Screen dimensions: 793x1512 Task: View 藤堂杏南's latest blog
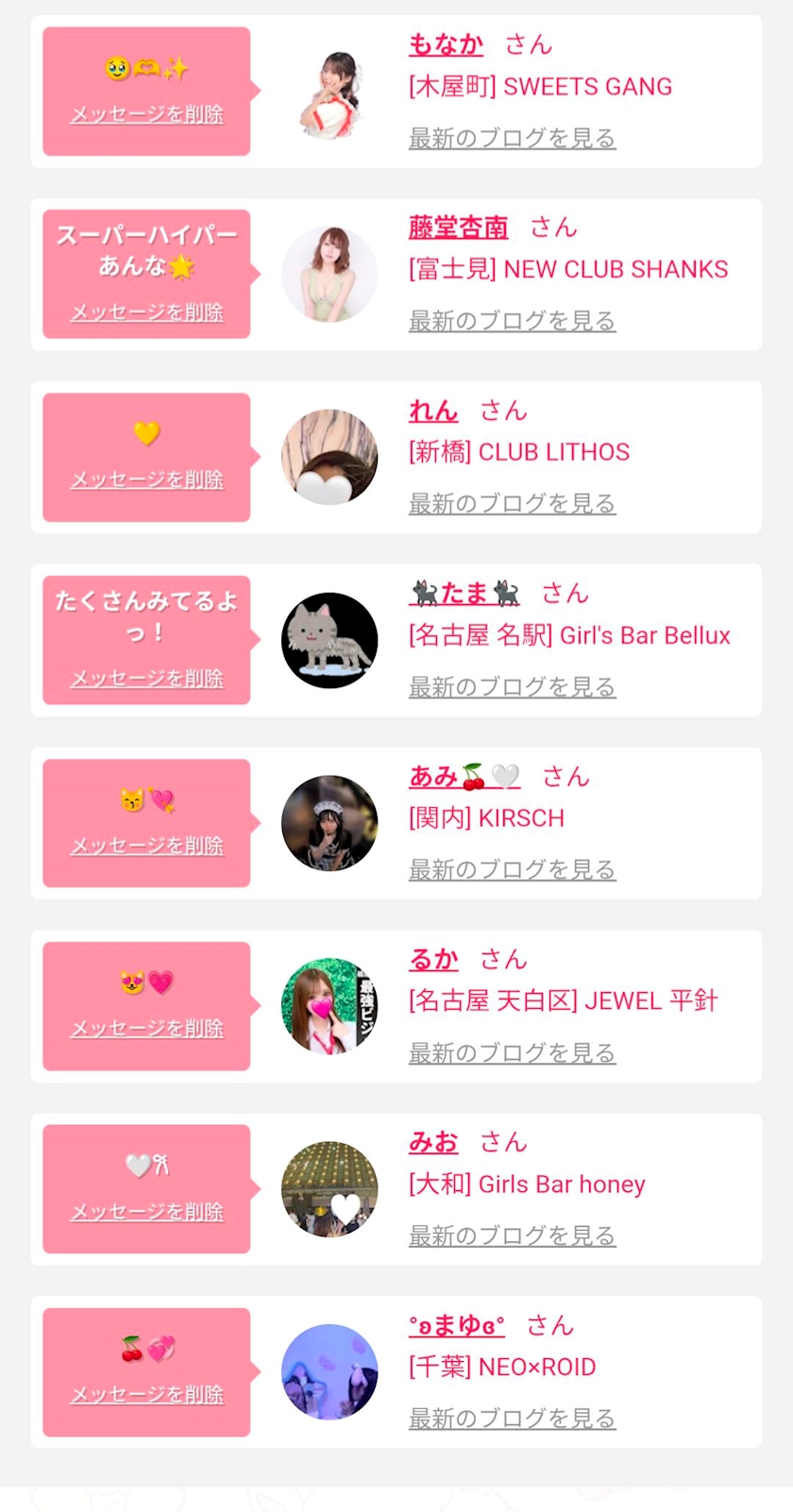pos(512,321)
